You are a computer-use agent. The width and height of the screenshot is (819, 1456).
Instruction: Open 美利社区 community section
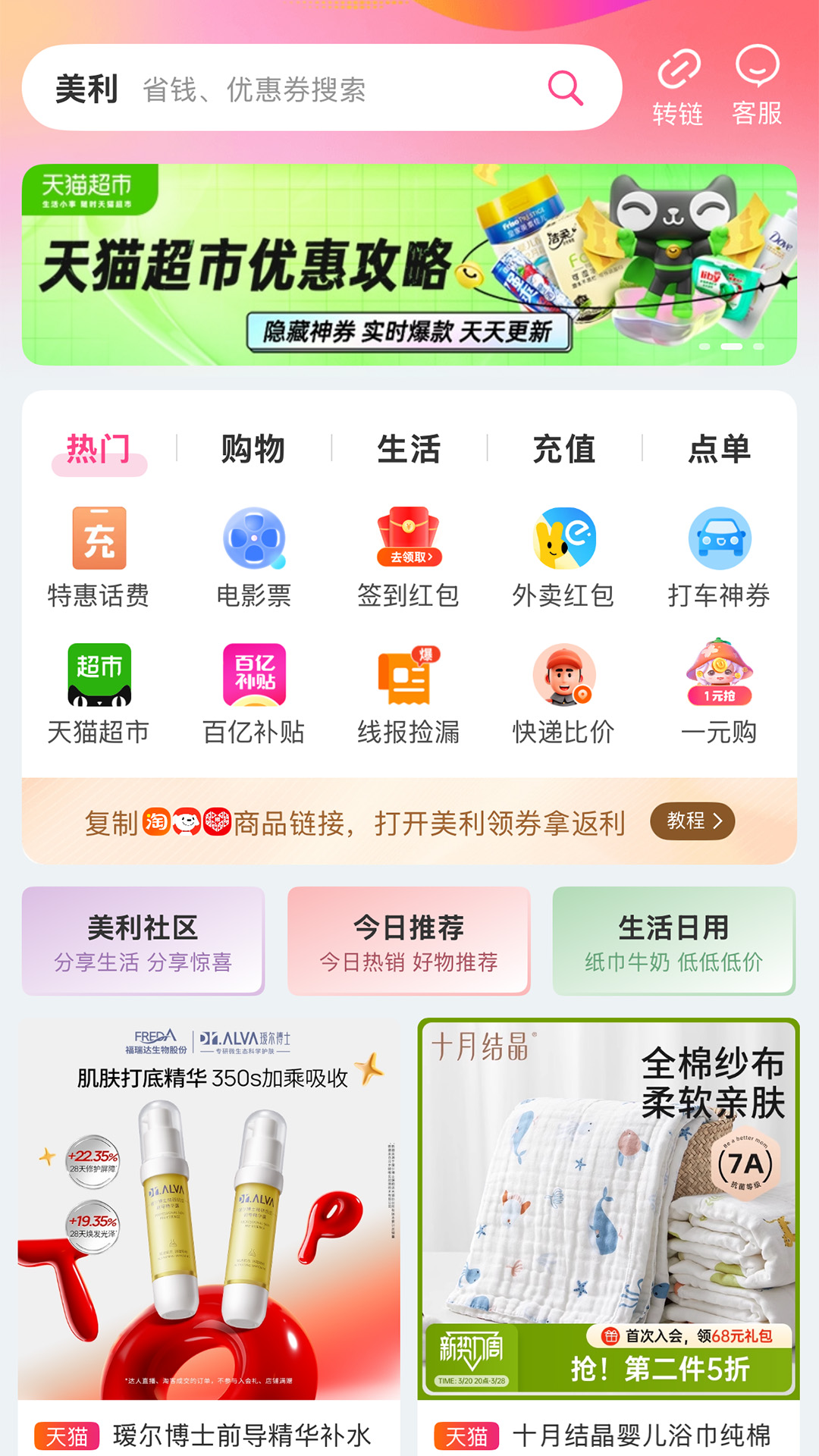coord(142,940)
